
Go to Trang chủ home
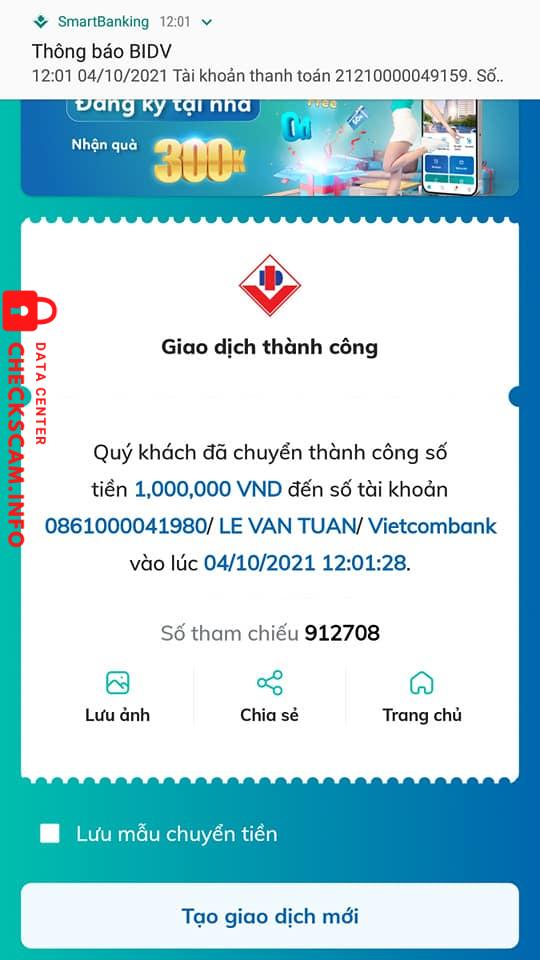pyautogui.click(x=422, y=697)
